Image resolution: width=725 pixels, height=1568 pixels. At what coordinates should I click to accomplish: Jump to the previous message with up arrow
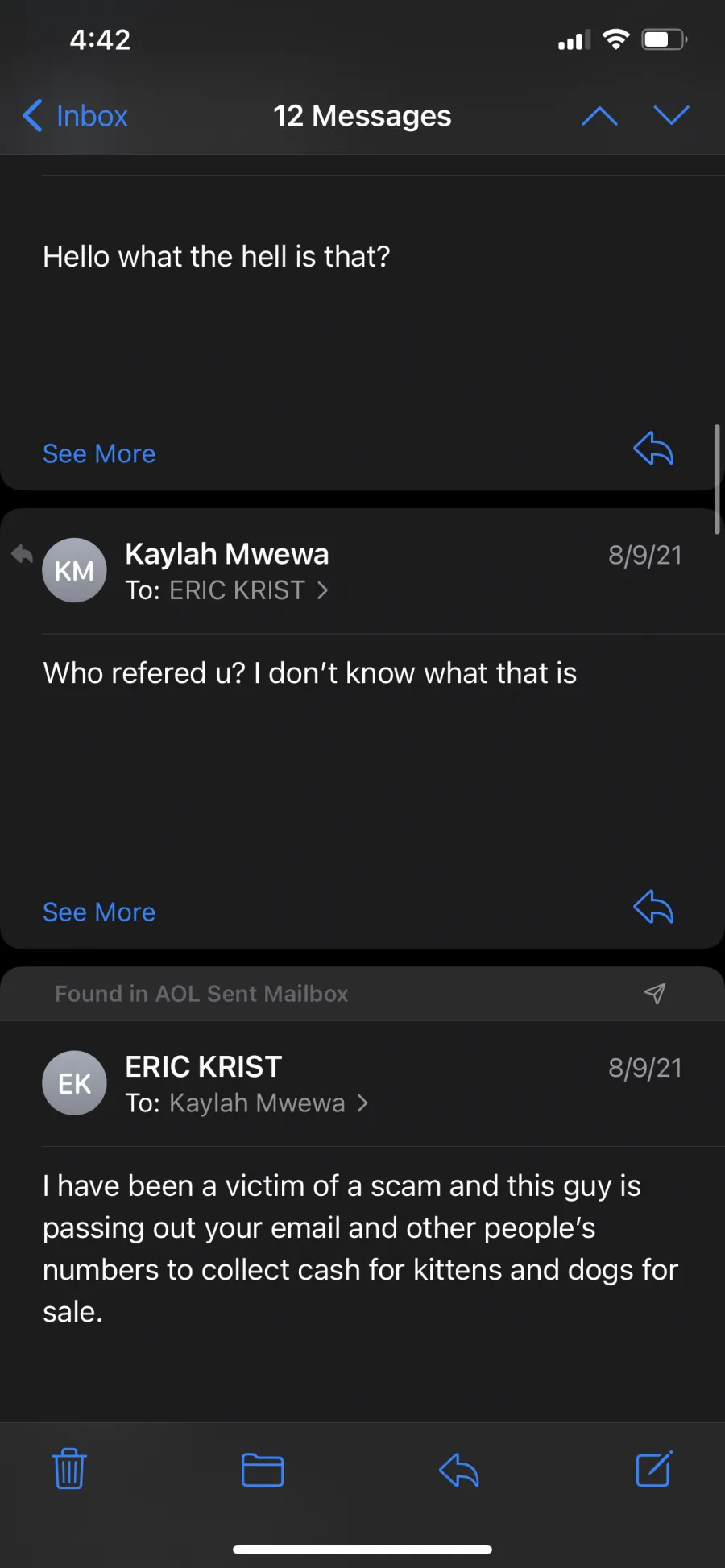coord(599,116)
